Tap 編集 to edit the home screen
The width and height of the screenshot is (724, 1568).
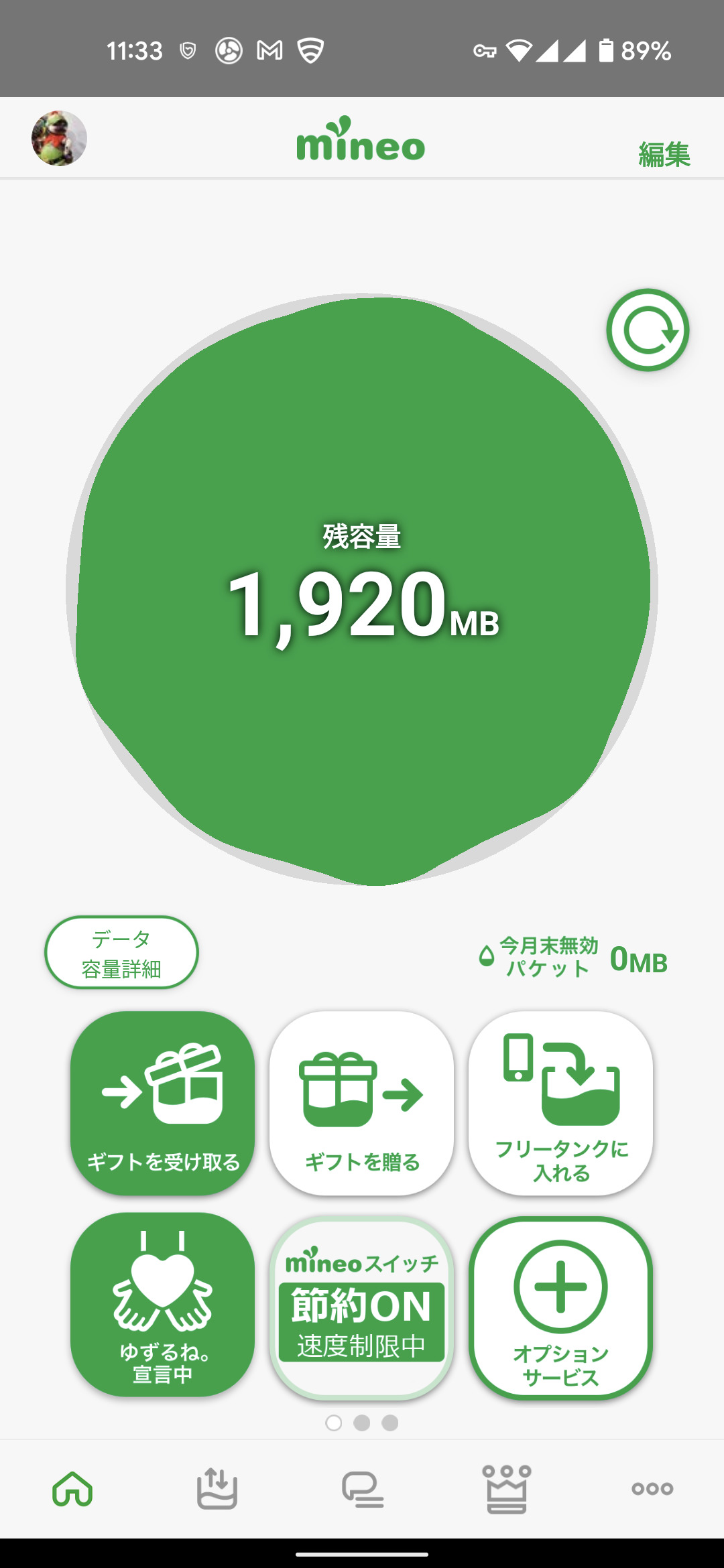(664, 154)
